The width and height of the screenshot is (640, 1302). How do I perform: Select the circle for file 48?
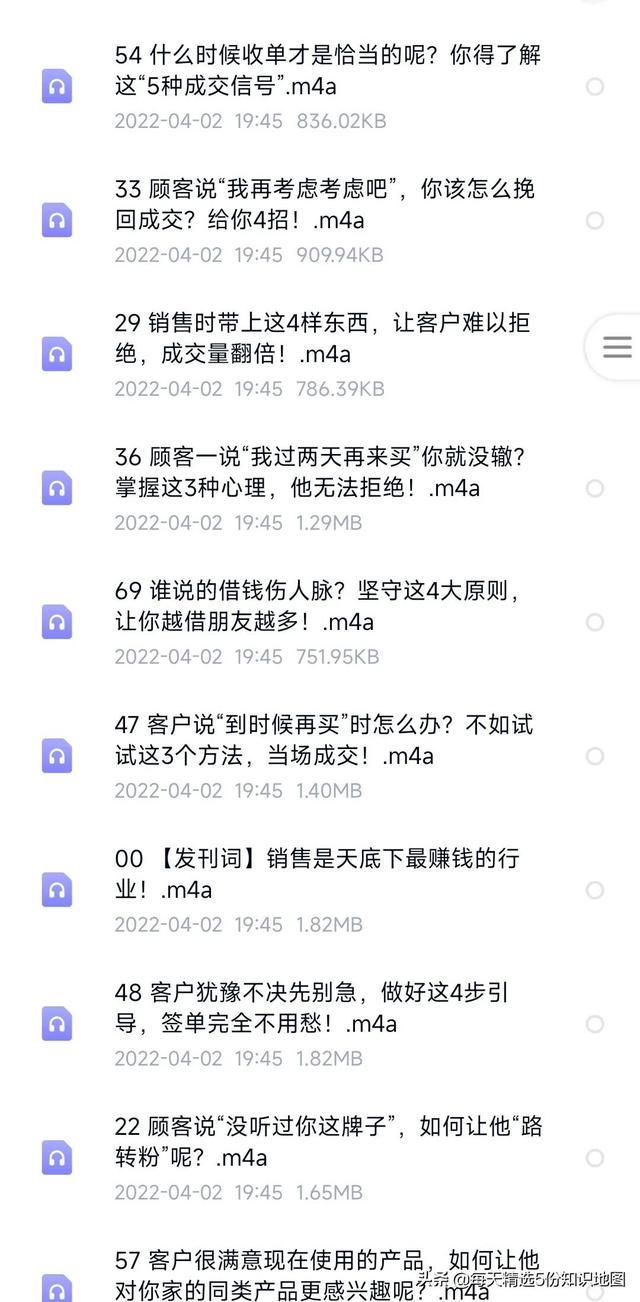pyautogui.click(x=595, y=1024)
